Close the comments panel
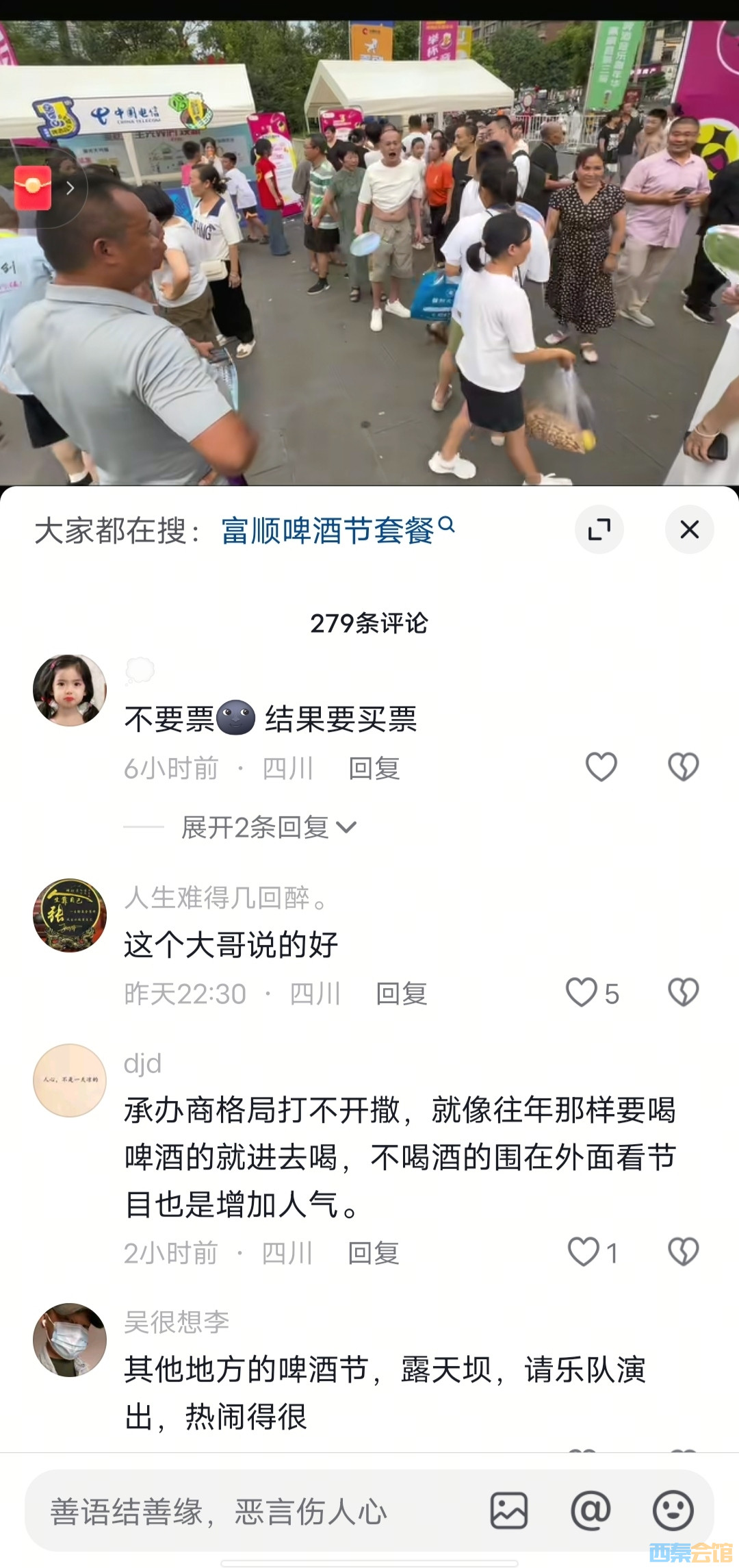Viewport: 739px width, 1568px height. tap(689, 529)
